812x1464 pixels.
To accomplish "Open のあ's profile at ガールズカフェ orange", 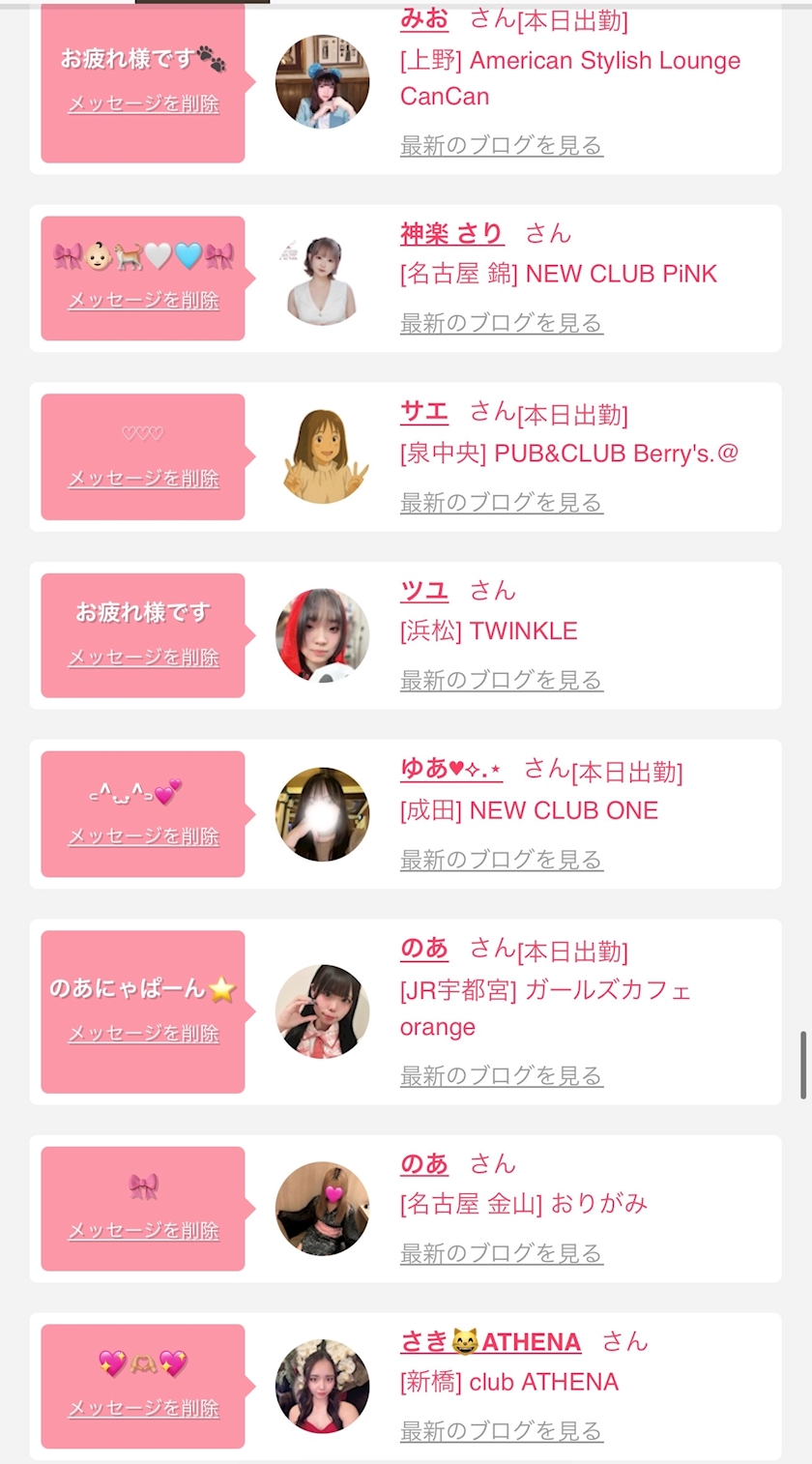I will pos(424,949).
